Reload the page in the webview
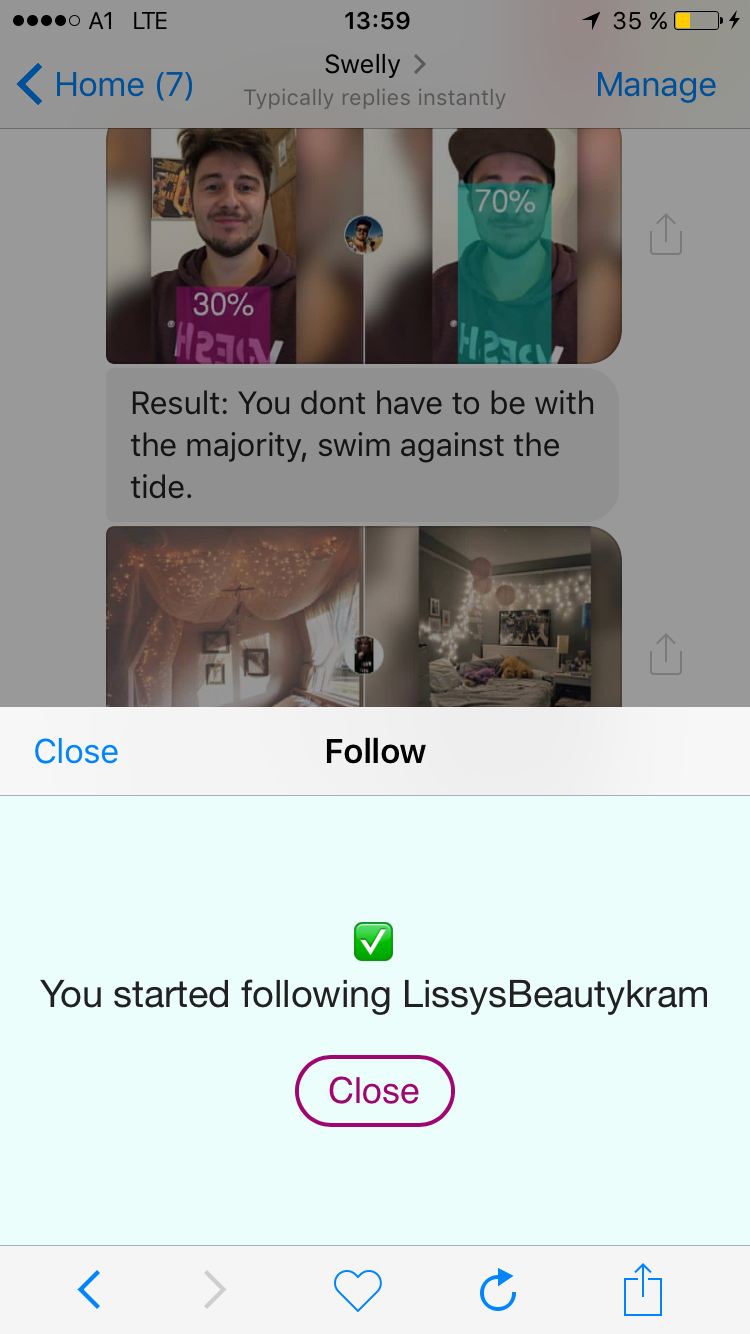Screen dimensions: 750x1334 [x=497, y=1290]
